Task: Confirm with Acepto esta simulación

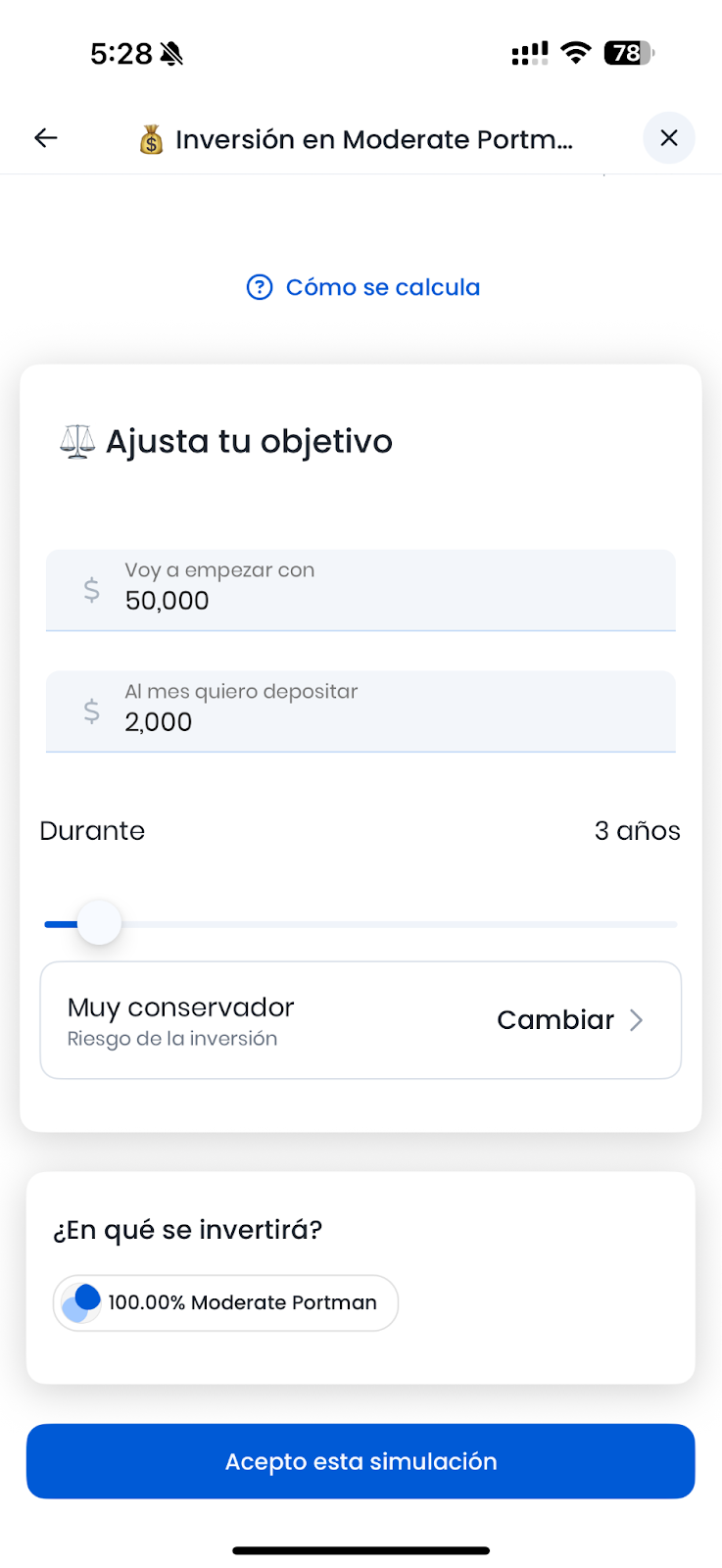Action: [361, 1461]
